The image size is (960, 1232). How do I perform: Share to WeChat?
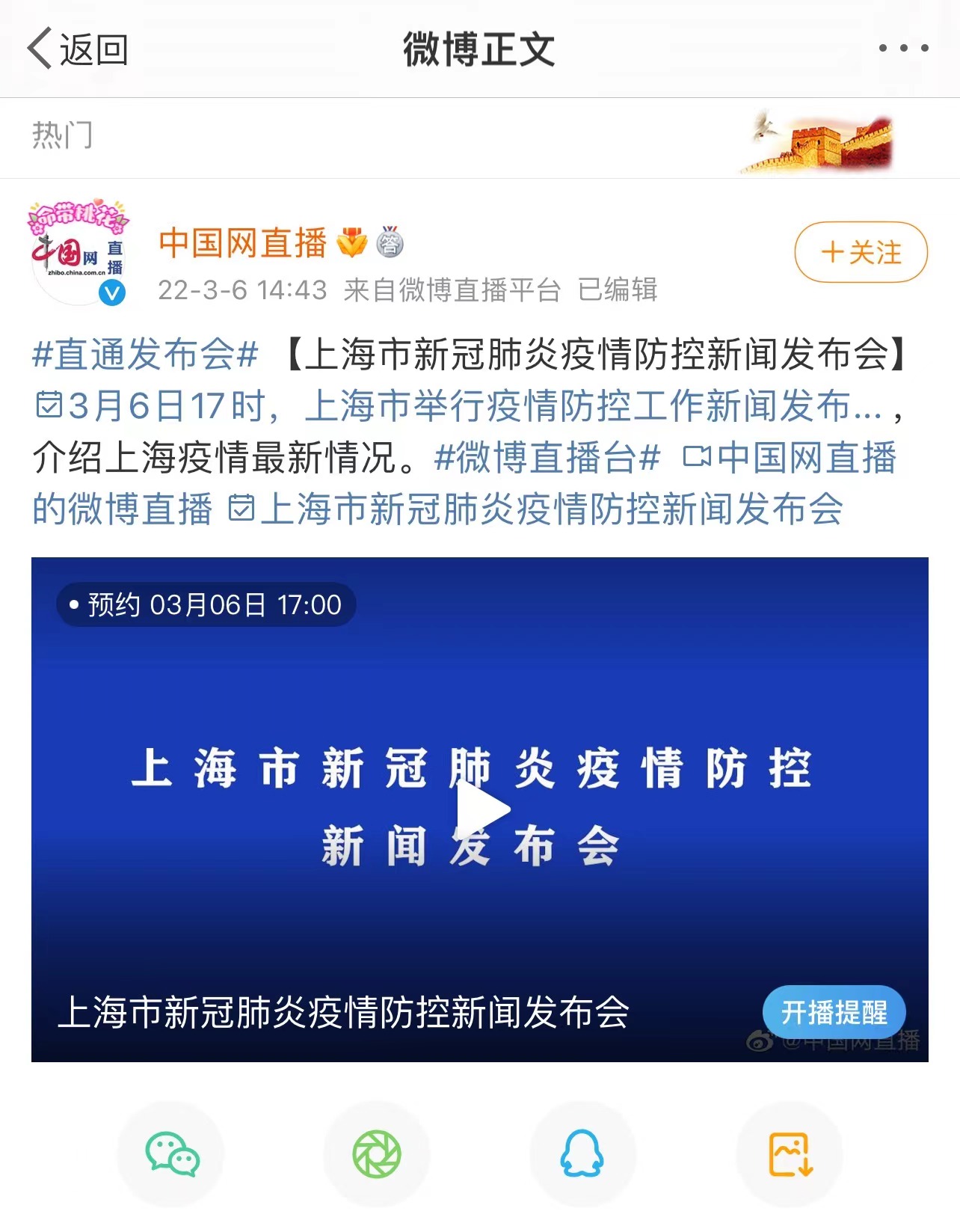click(172, 1154)
